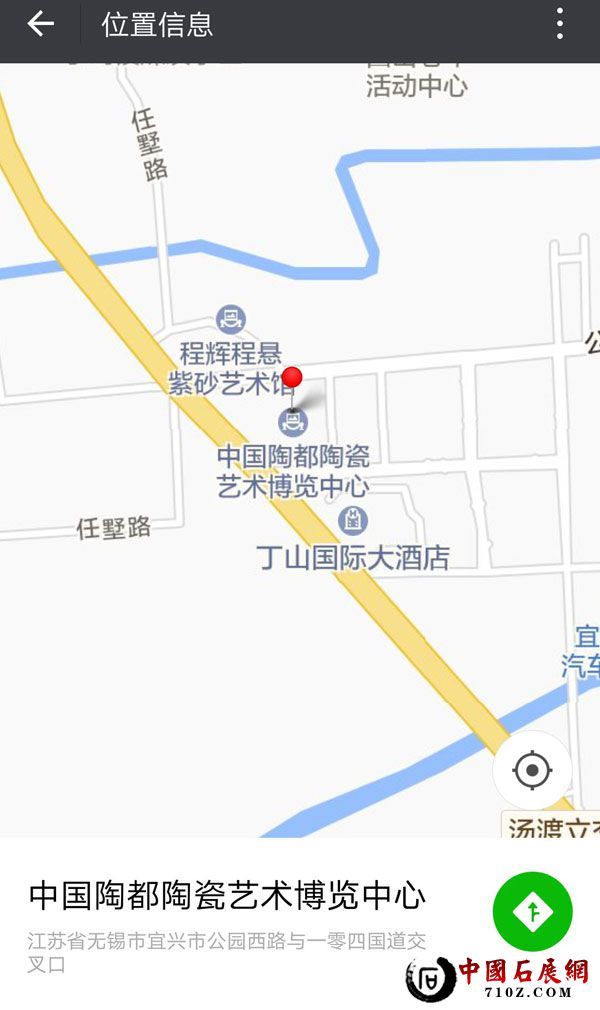
Task: Start navigation with the green directions button
Action: pyautogui.click(x=532, y=911)
